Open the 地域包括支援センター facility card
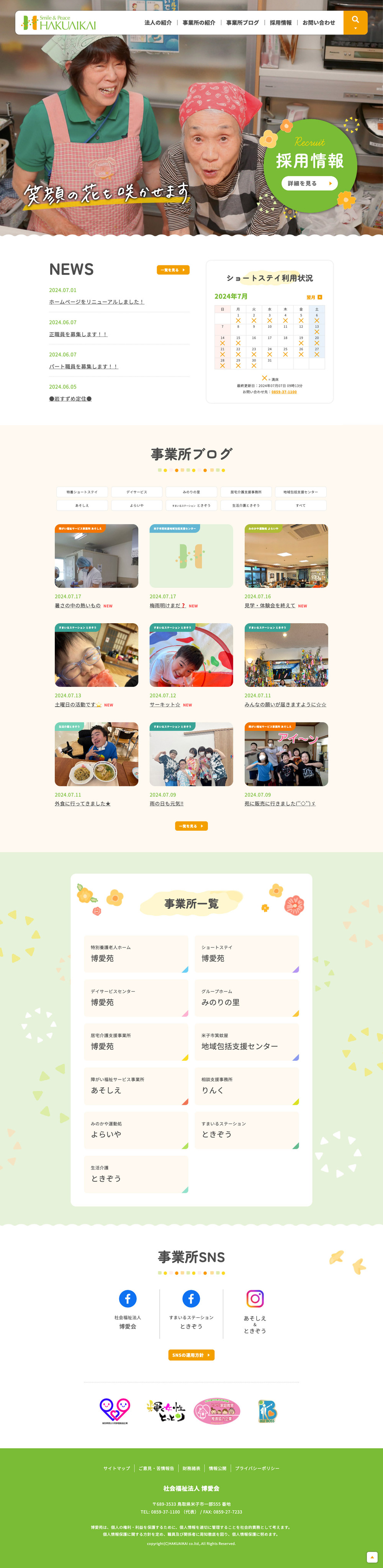The image size is (383, 1568). tap(247, 1042)
